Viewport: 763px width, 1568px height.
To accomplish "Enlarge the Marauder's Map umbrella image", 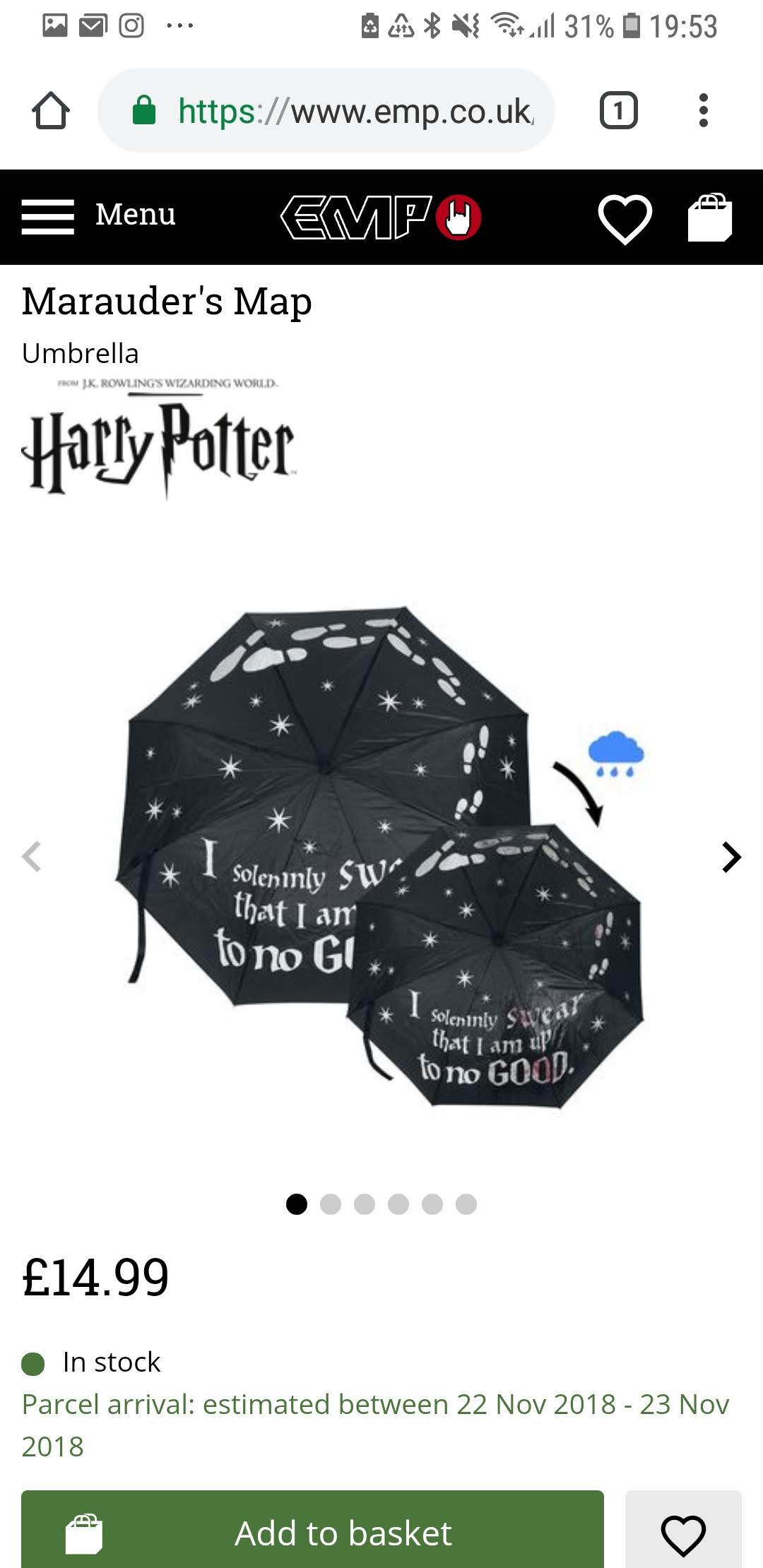I will pos(380,857).
